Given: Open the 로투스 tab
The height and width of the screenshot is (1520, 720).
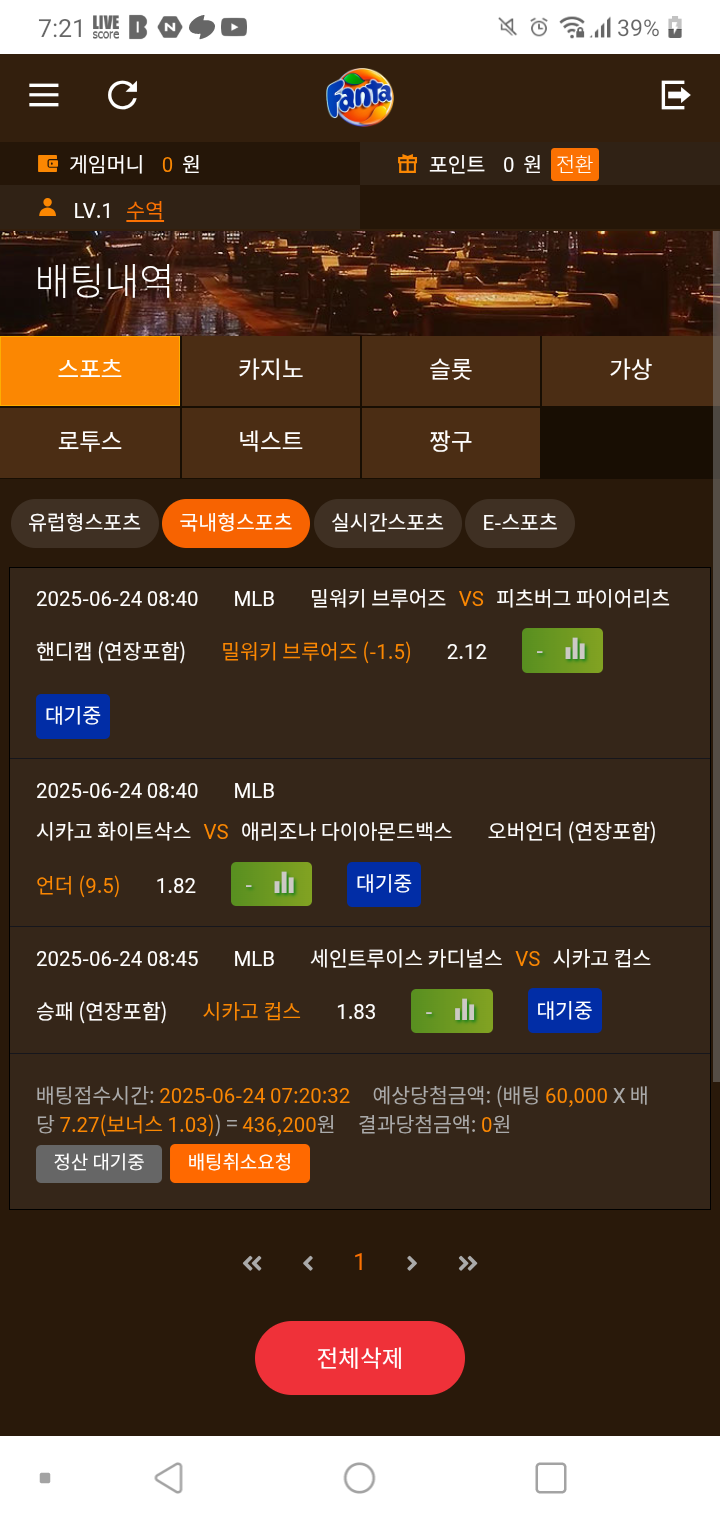Looking at the screenshot, I should point(90,442).
